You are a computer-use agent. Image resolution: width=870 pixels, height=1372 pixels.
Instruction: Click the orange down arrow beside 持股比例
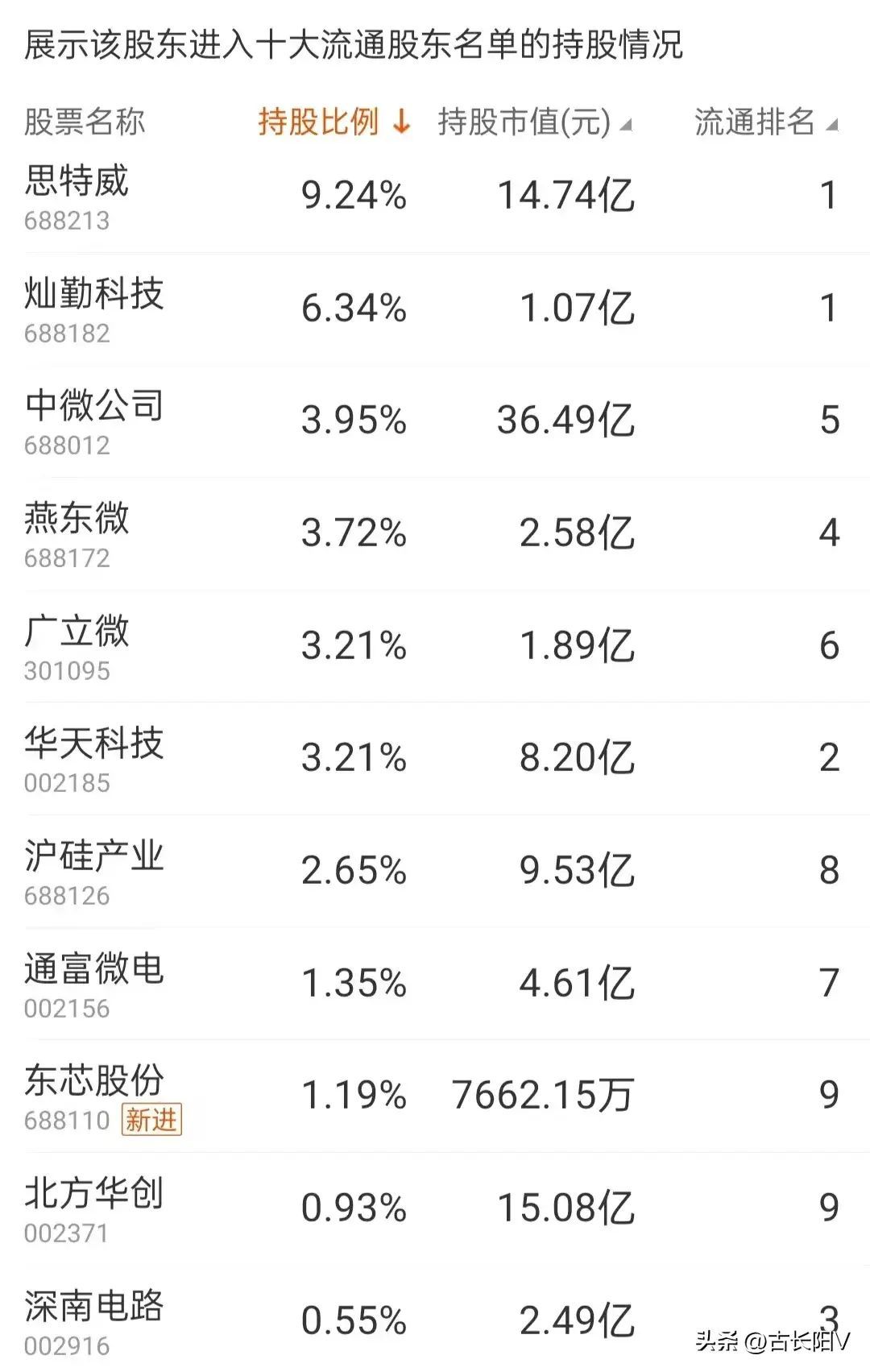tap(400, 121)
